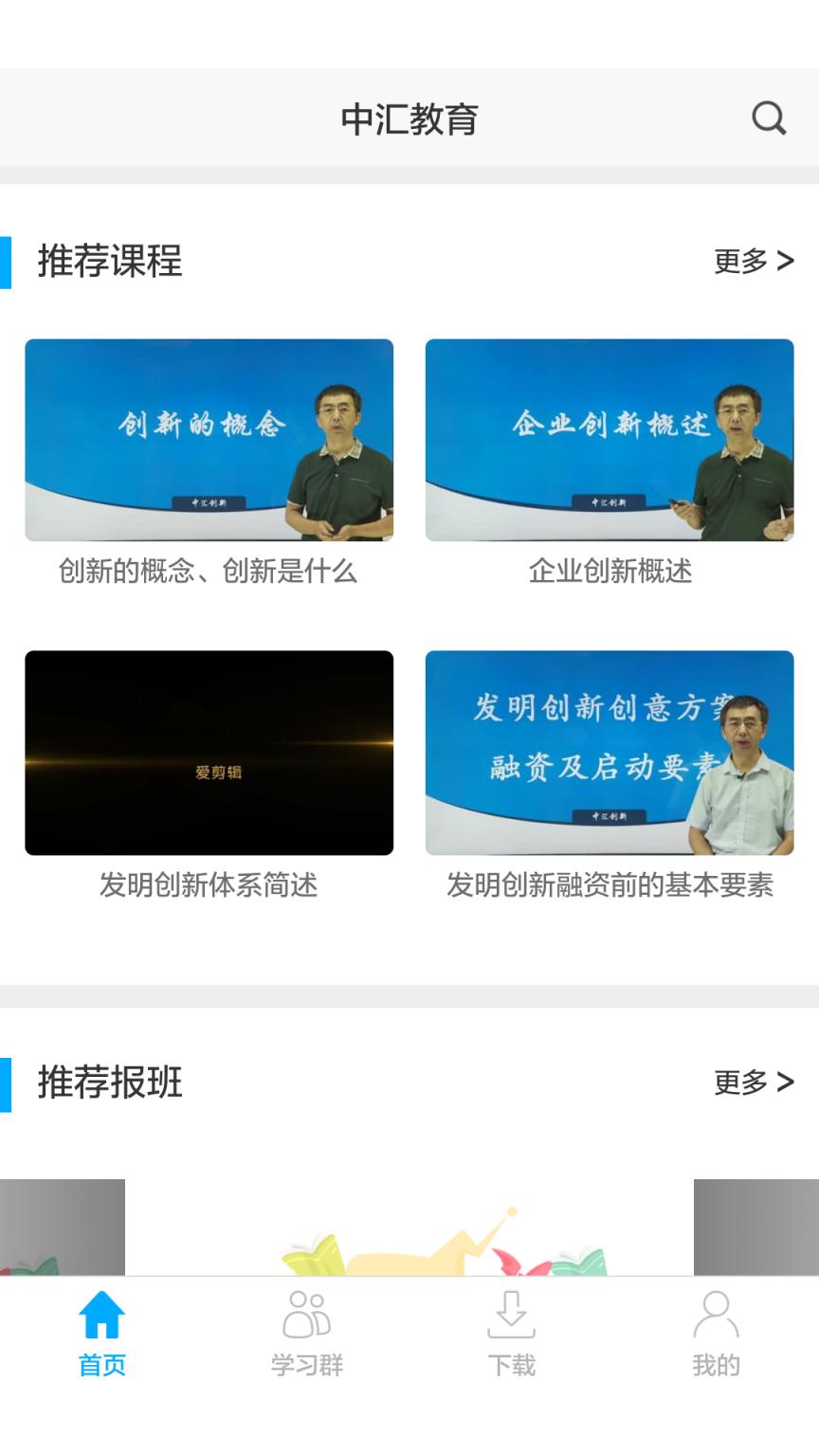819x1456 pixels.
Task: Tap the magnifier to start a search
Action: (x=768, y=118)
